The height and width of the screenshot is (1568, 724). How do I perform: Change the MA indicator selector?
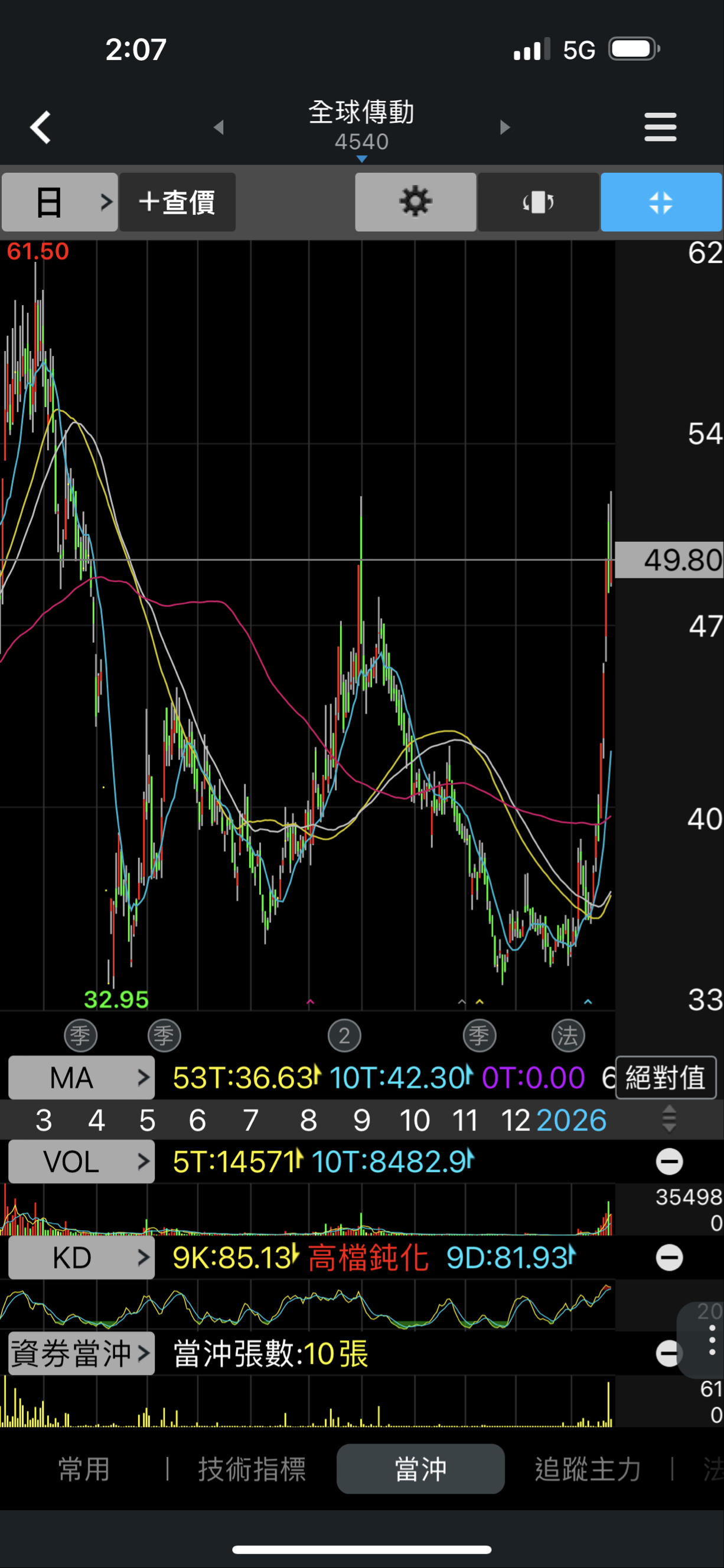81,1078
